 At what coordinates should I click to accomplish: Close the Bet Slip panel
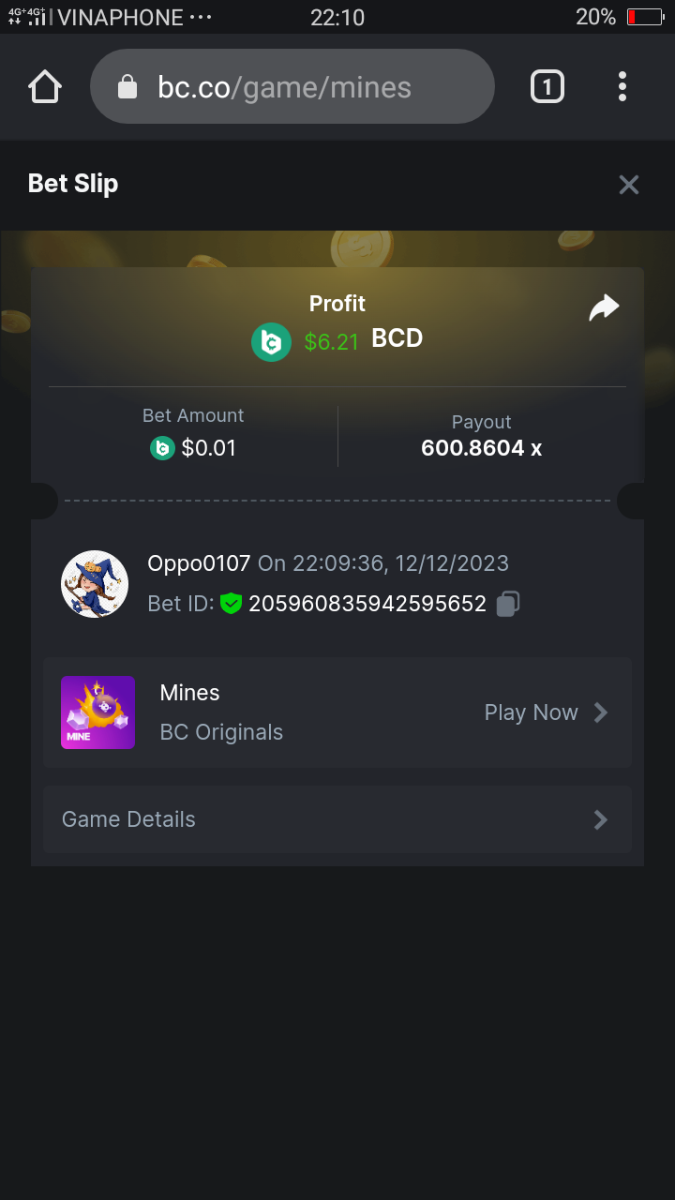pyautogui.click(x=628, y=184)
